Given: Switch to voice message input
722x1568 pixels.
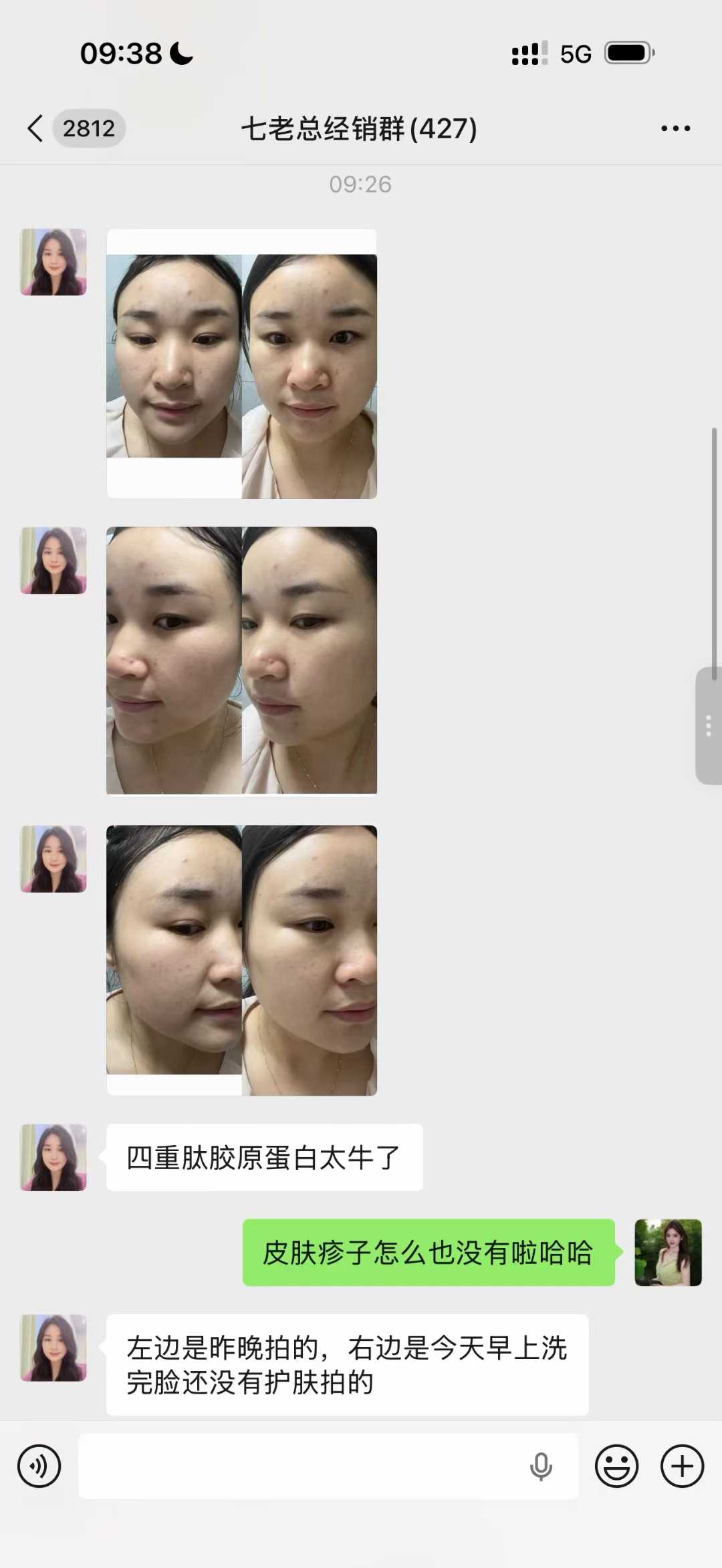Looking at the screenshot, I should pyautogui.click(x=39, y=1466).
